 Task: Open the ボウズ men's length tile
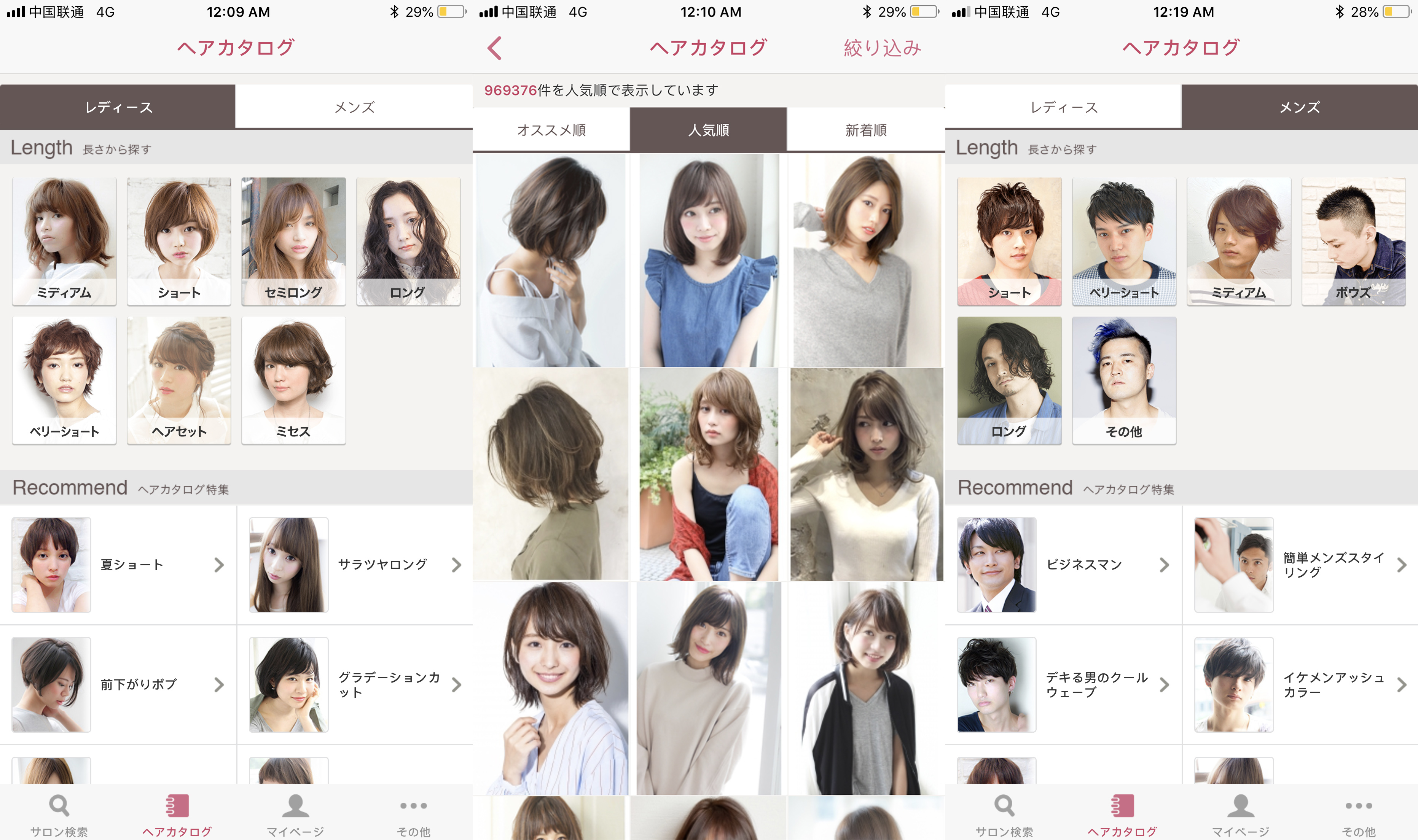1353,242
